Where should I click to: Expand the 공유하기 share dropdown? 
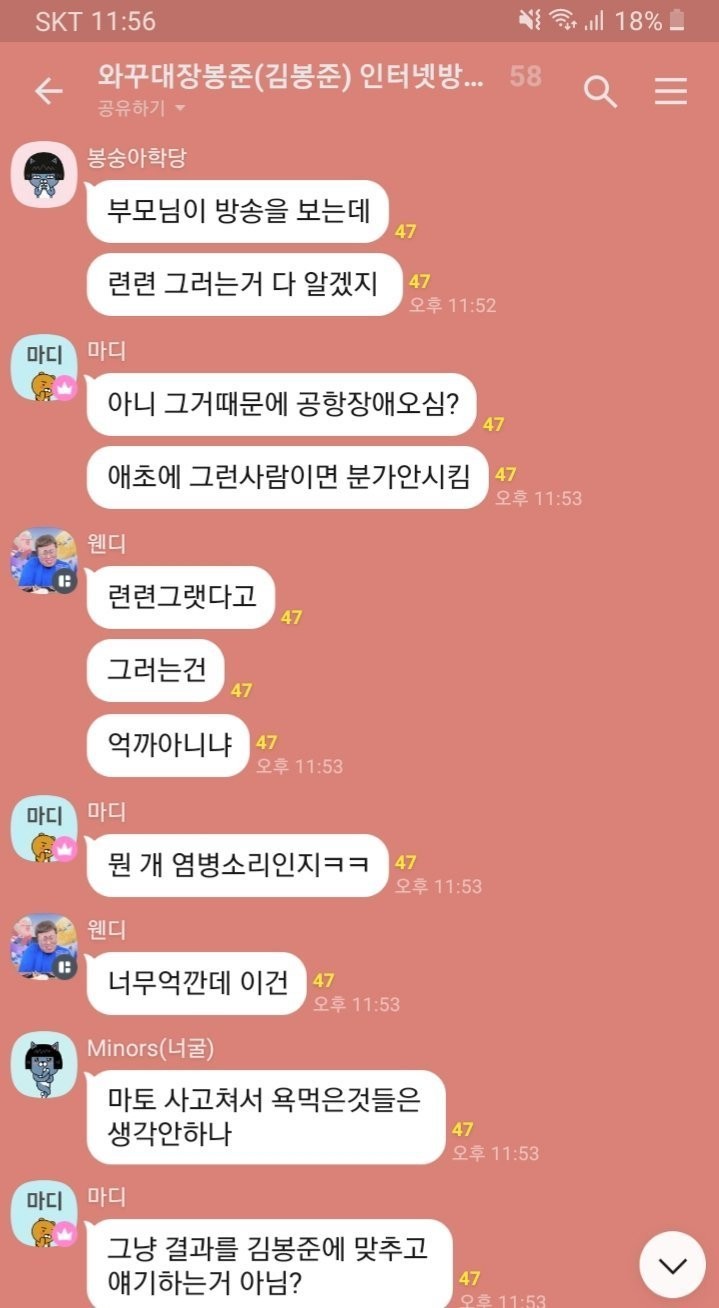point(142,108)
